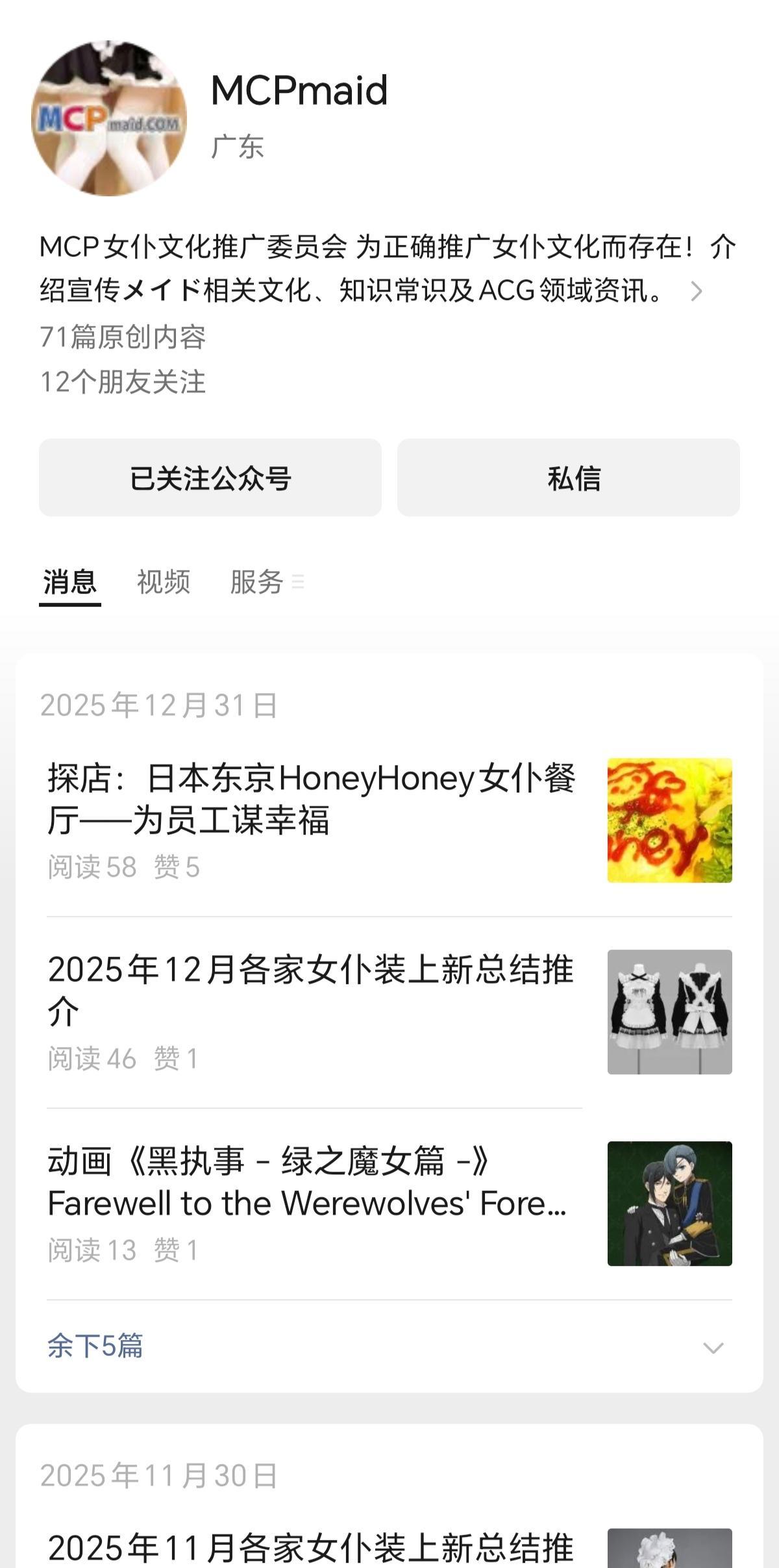
Task: Open 2025年11月各家女仆装上新总结 article
Action: pyautogui.click(x=312, y=1547)
